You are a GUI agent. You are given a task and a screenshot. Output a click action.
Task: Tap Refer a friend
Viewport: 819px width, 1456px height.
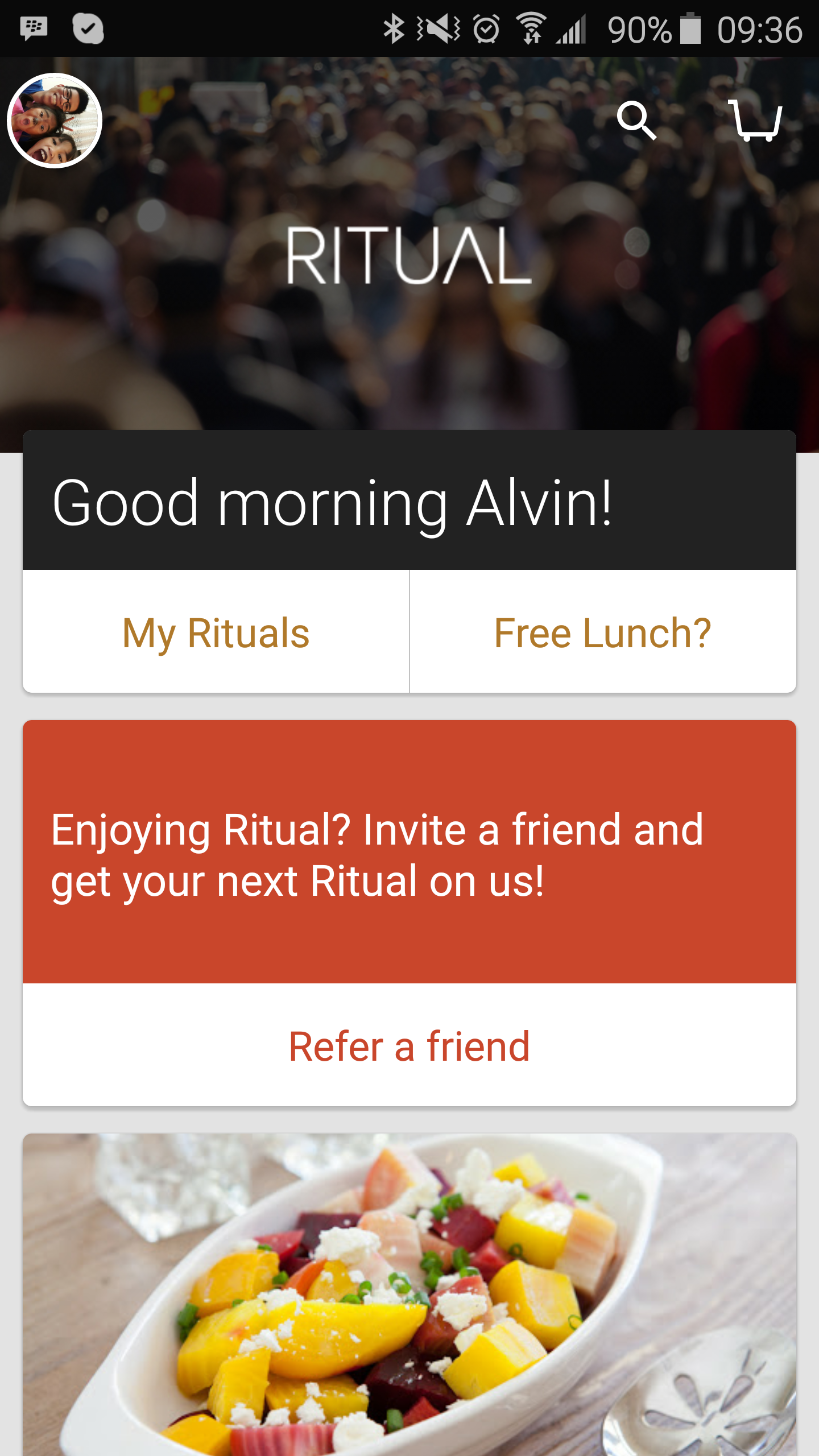409,1045
